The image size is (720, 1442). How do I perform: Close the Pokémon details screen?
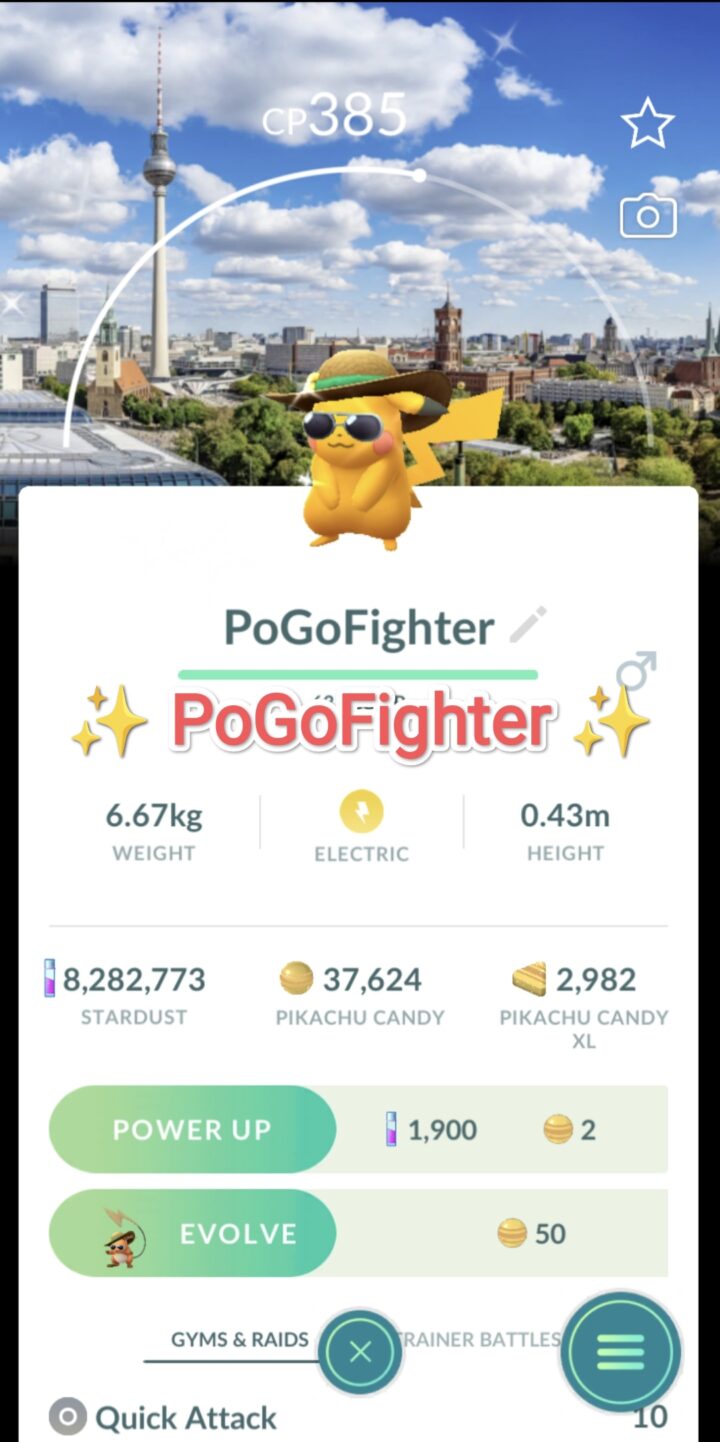[360, 1352]
